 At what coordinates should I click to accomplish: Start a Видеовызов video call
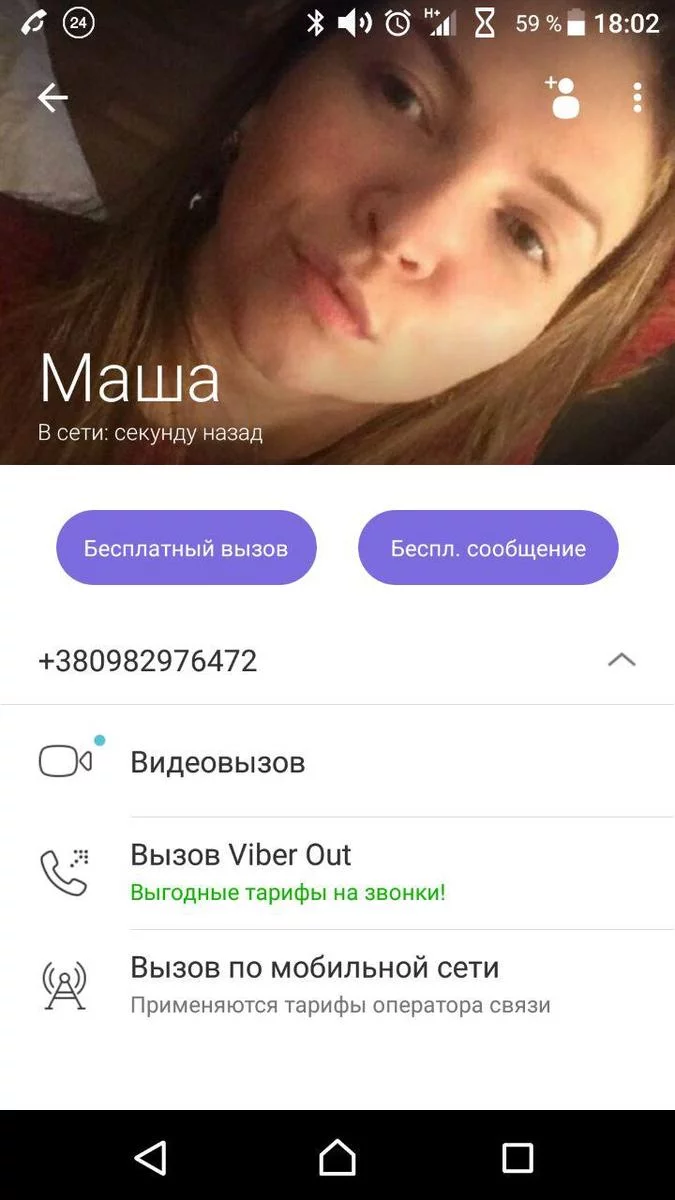click(x=218, y=762)
